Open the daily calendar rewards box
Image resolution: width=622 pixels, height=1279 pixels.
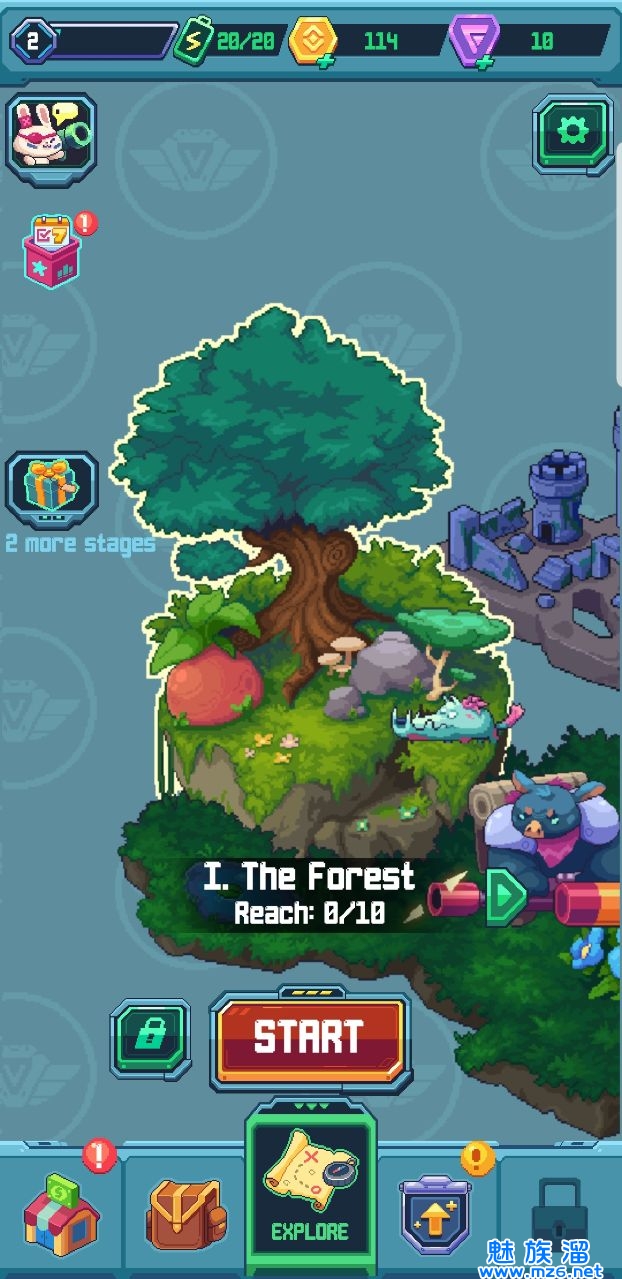click(51, 252)
